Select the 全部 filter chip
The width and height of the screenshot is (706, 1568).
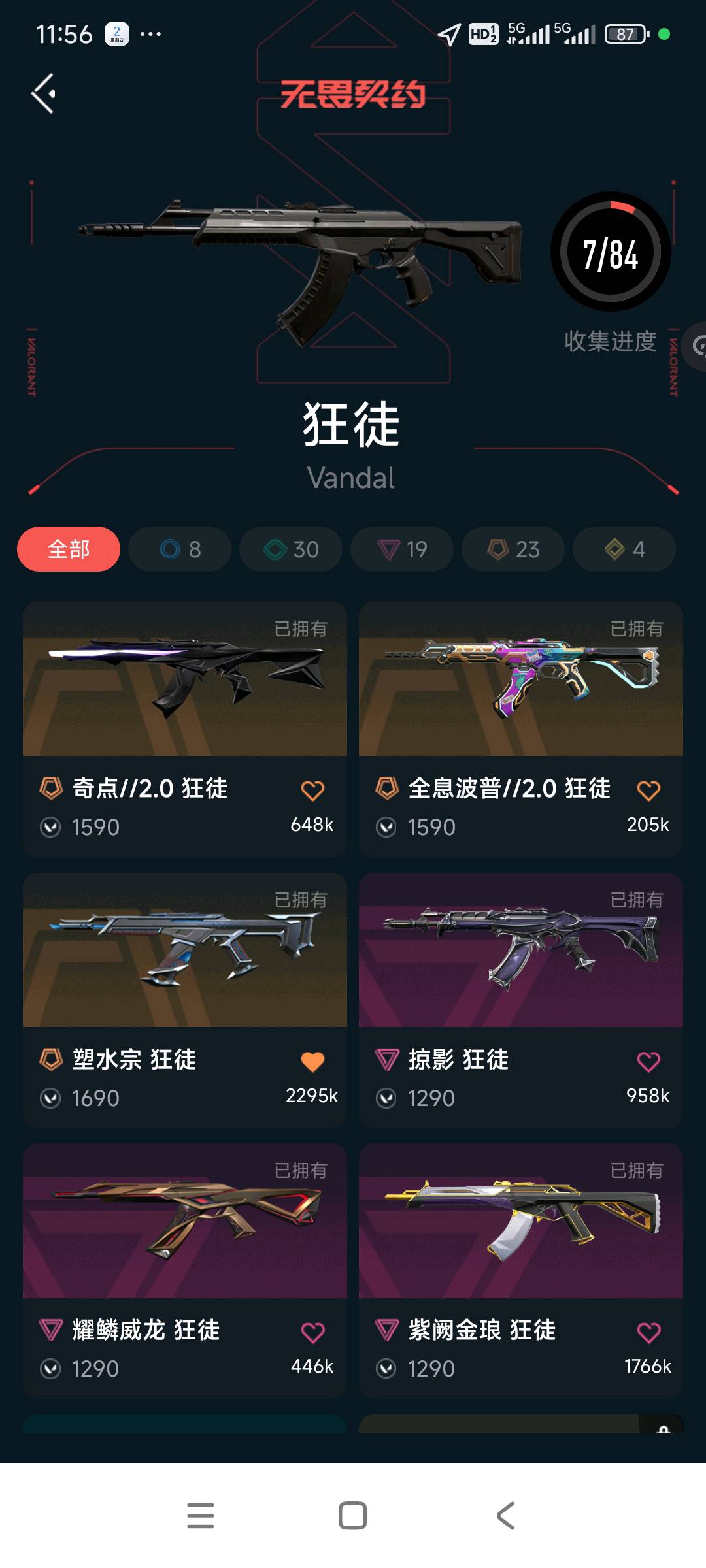pyautogui.click(x=69, y=549)
